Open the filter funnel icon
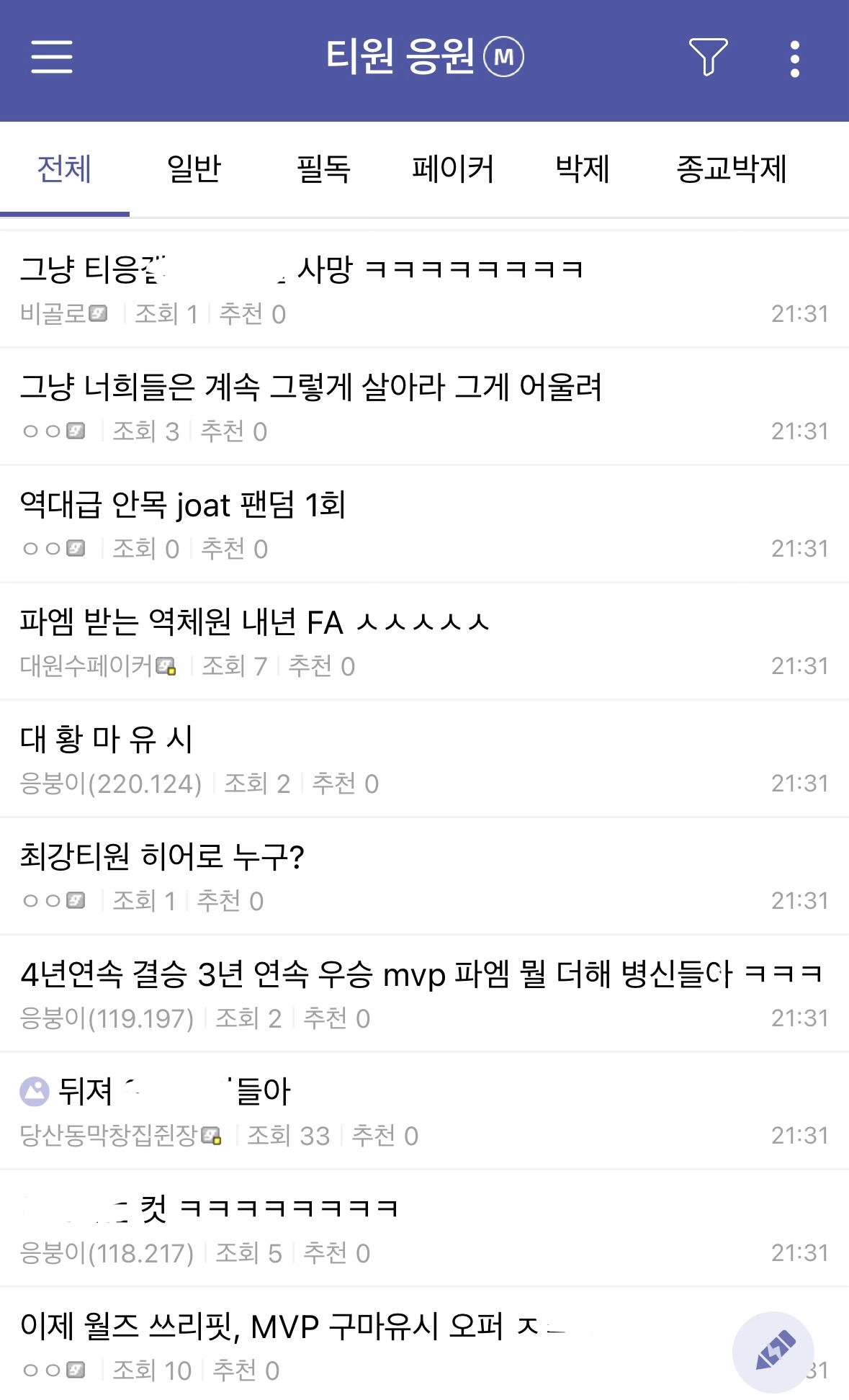Viewport: 849px width, 1400px height. click(x=708, y=57)
